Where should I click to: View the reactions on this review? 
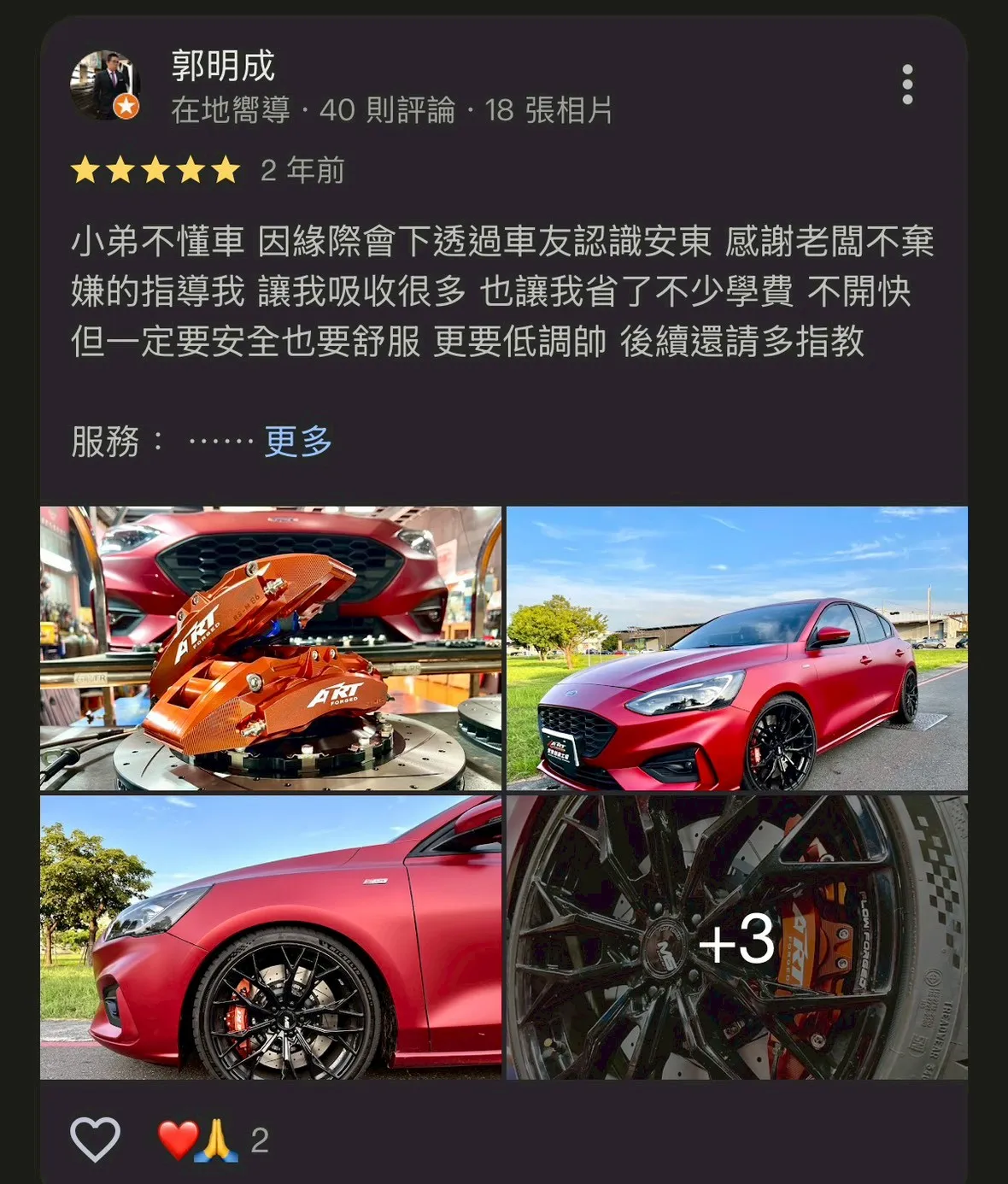[x=214, y=1140]
